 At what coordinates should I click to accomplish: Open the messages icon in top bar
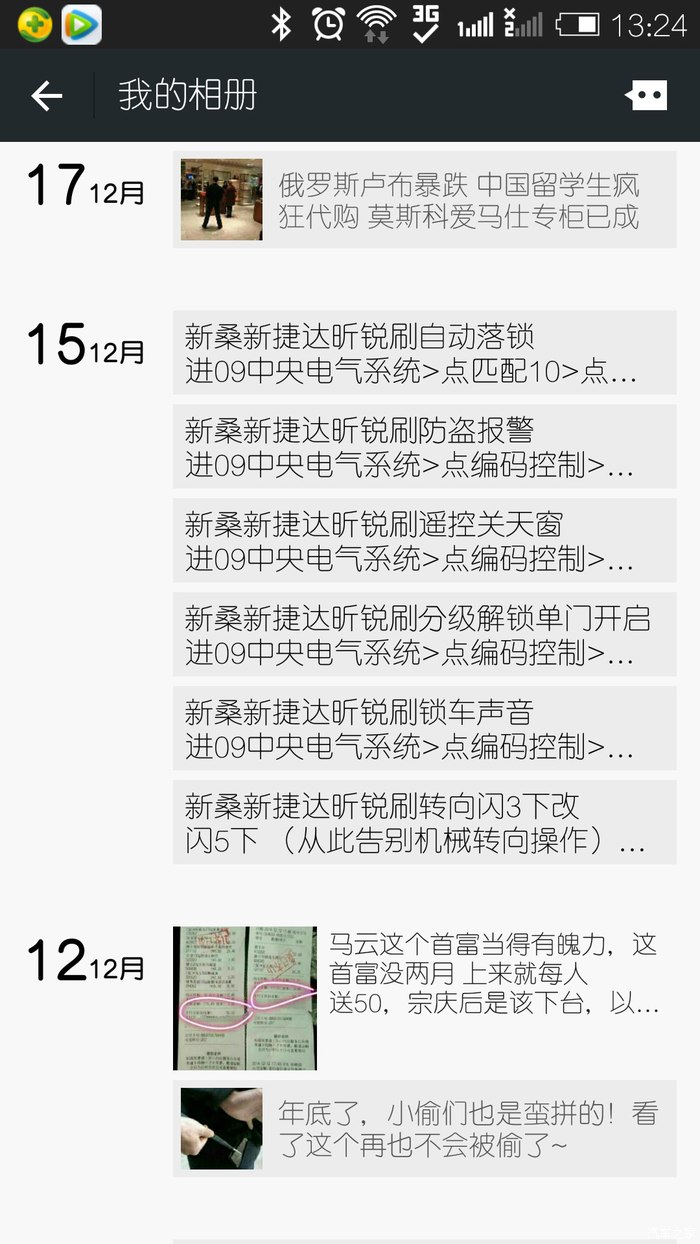(645, 96)
